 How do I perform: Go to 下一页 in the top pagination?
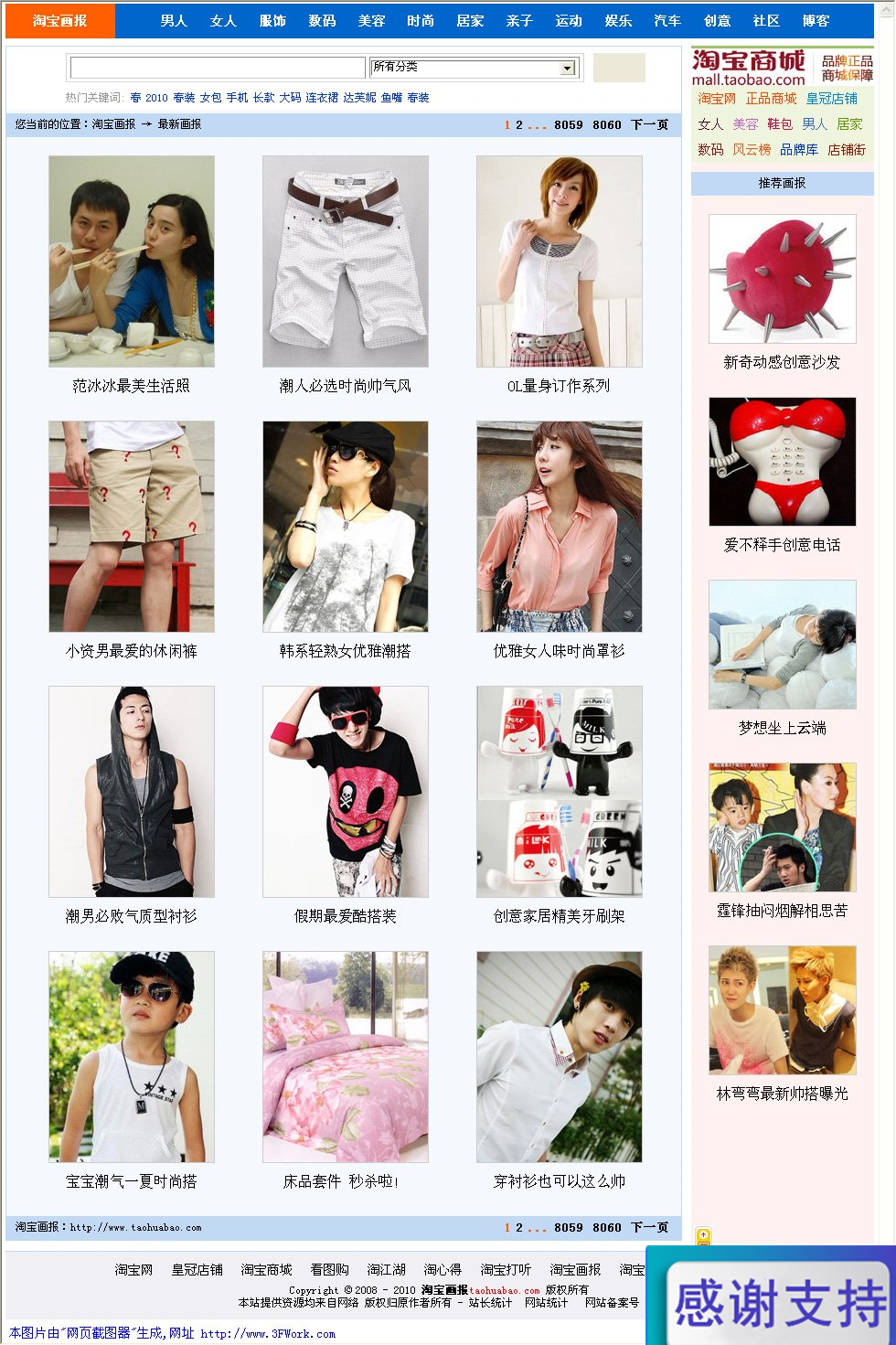649,125
